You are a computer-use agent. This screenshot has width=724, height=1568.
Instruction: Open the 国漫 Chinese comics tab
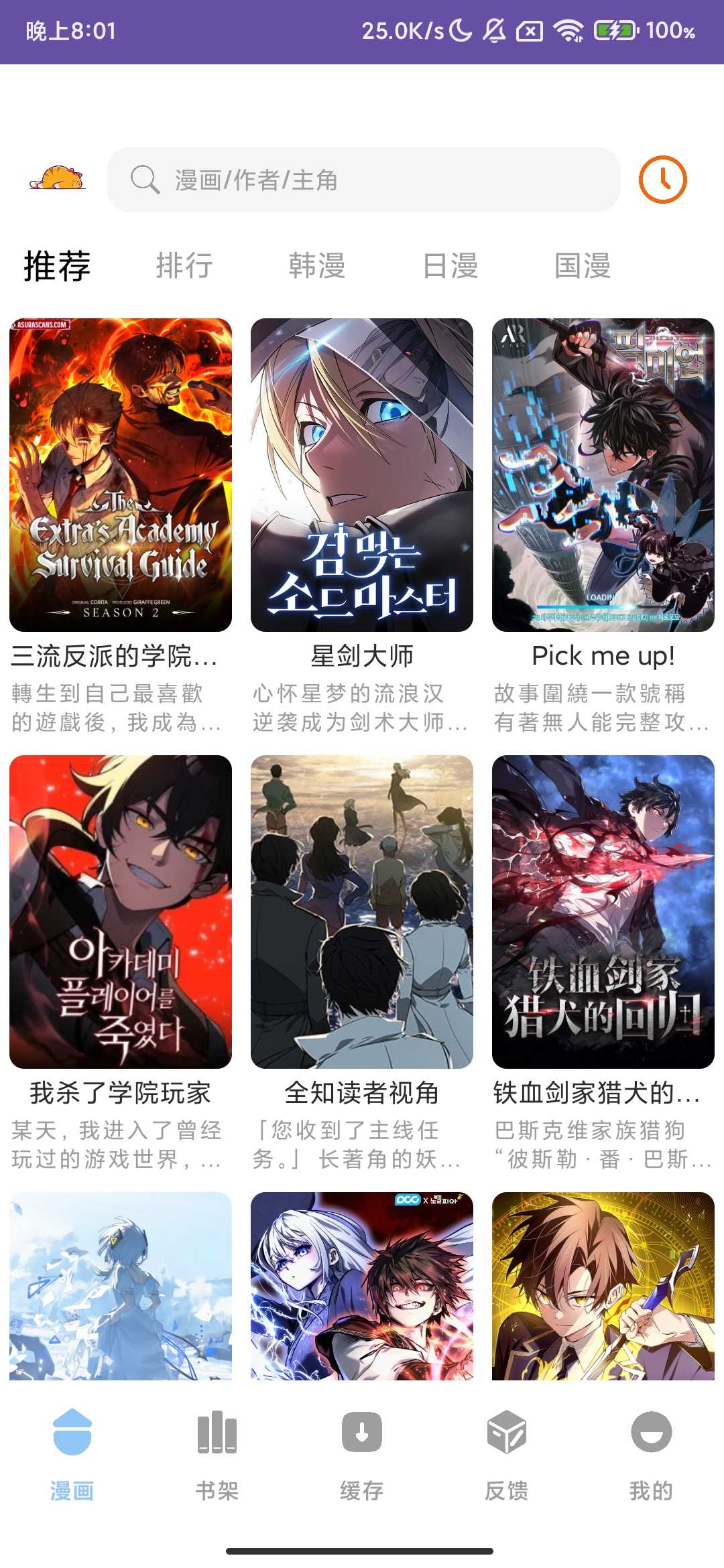pyautogui.click(x=585, y=266)
